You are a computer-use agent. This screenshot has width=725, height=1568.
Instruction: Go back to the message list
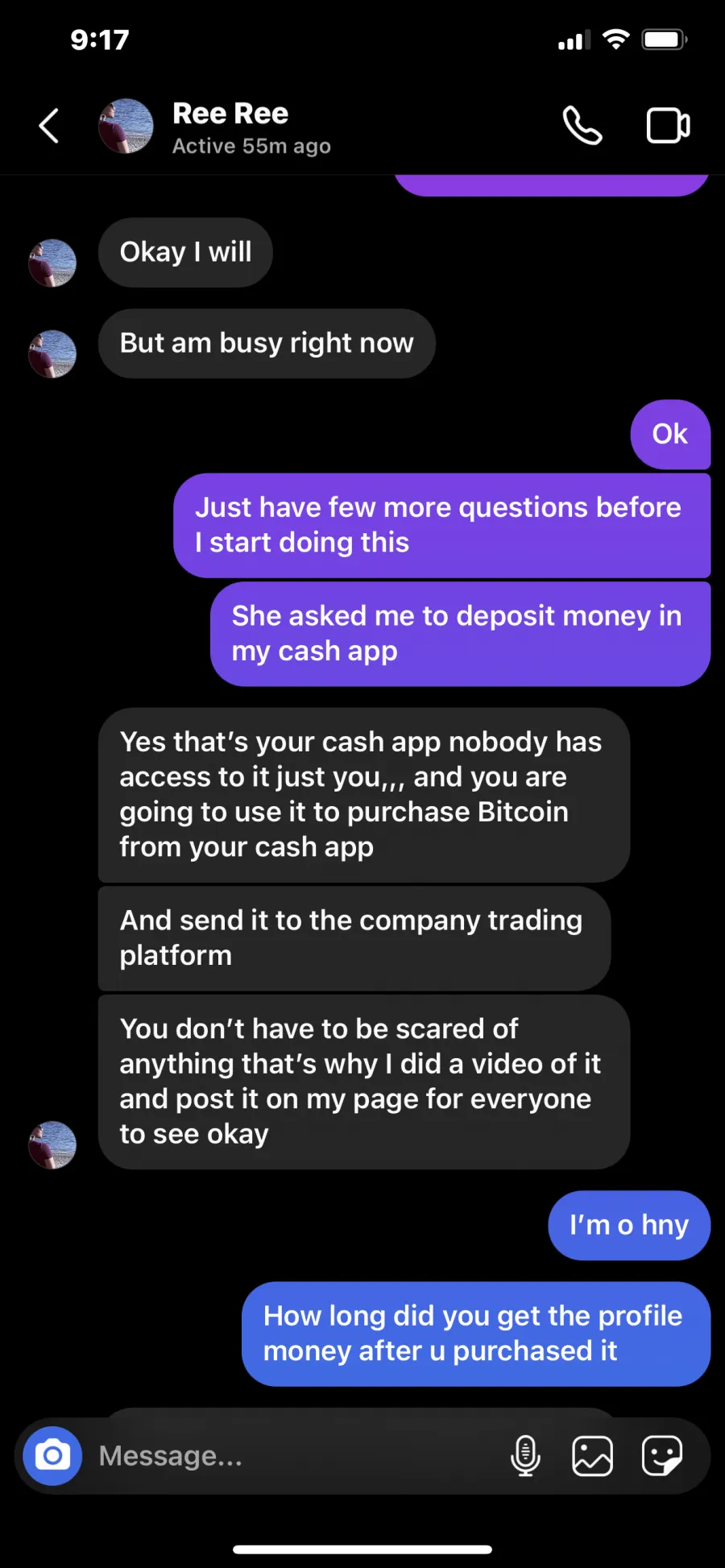tap(49, 126)
